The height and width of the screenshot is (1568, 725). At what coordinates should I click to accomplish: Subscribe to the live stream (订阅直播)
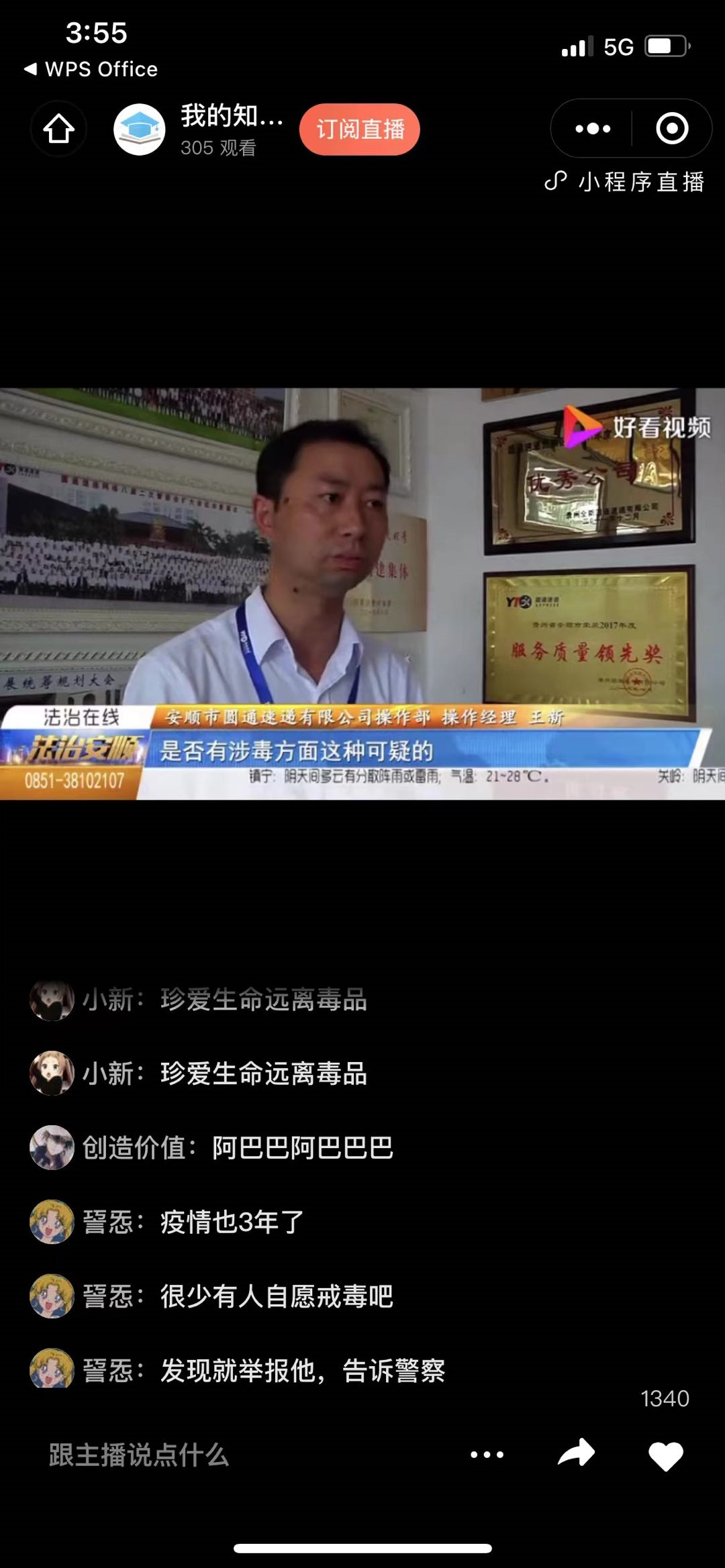[x=360, y=129]
